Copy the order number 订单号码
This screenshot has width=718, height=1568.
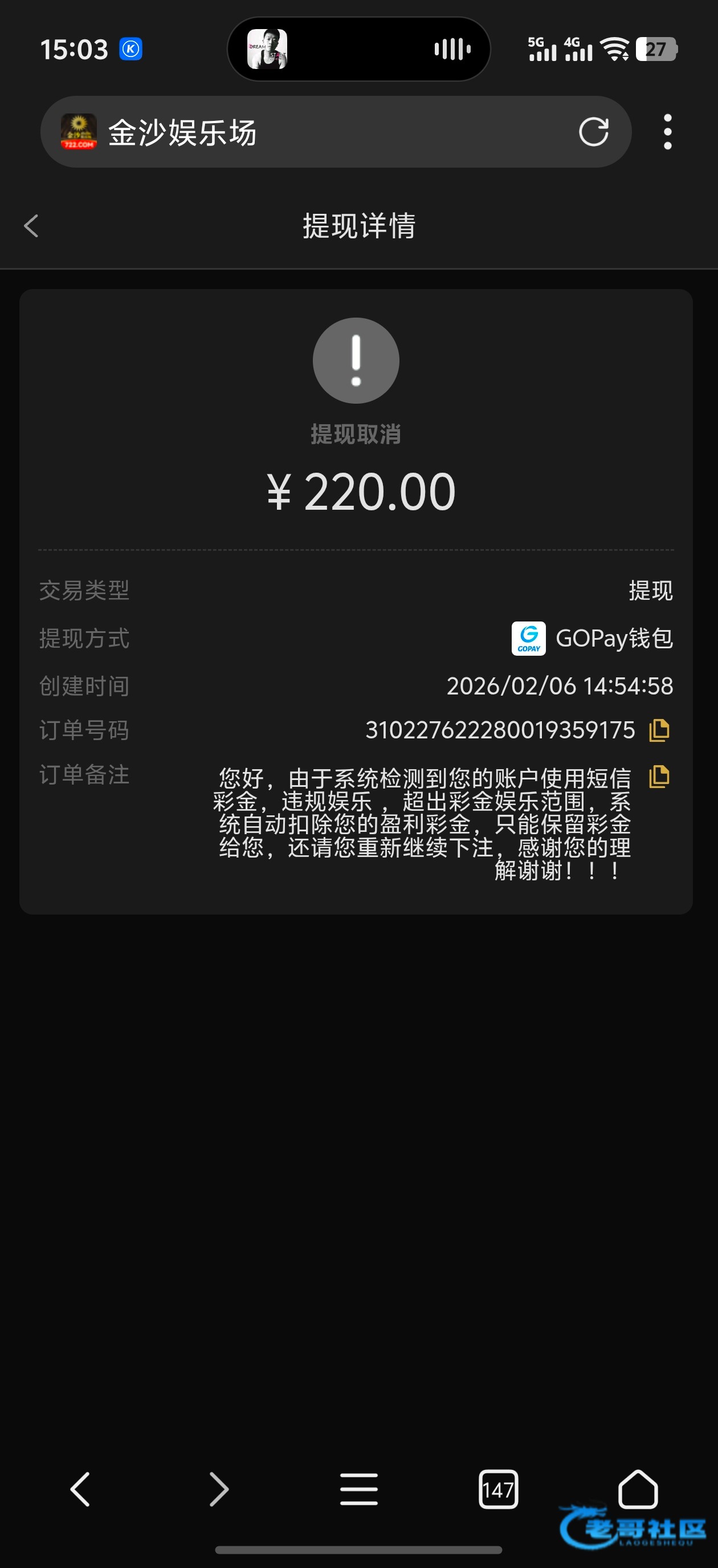[659, 730]
